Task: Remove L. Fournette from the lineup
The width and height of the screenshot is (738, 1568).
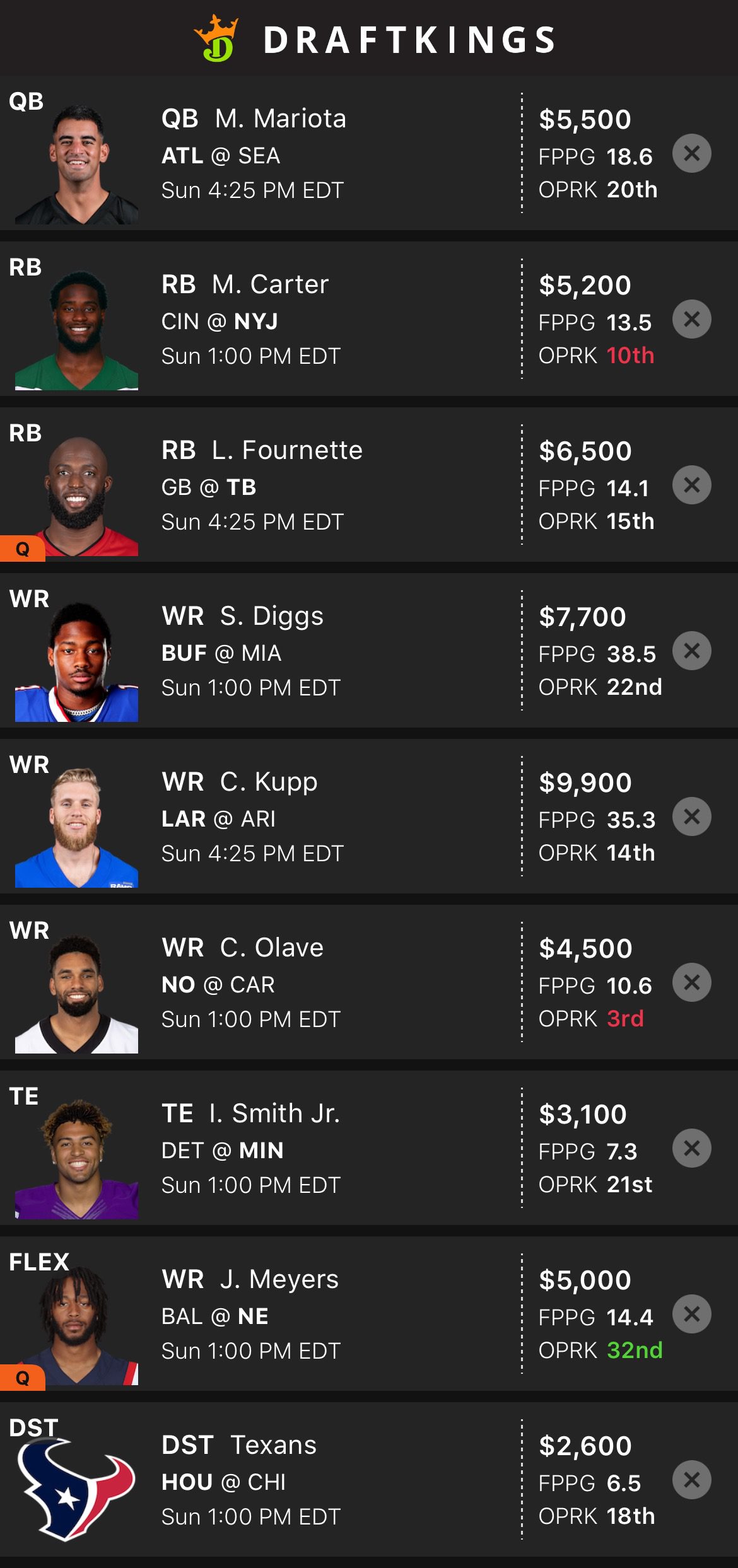Action: coord(691,485)
